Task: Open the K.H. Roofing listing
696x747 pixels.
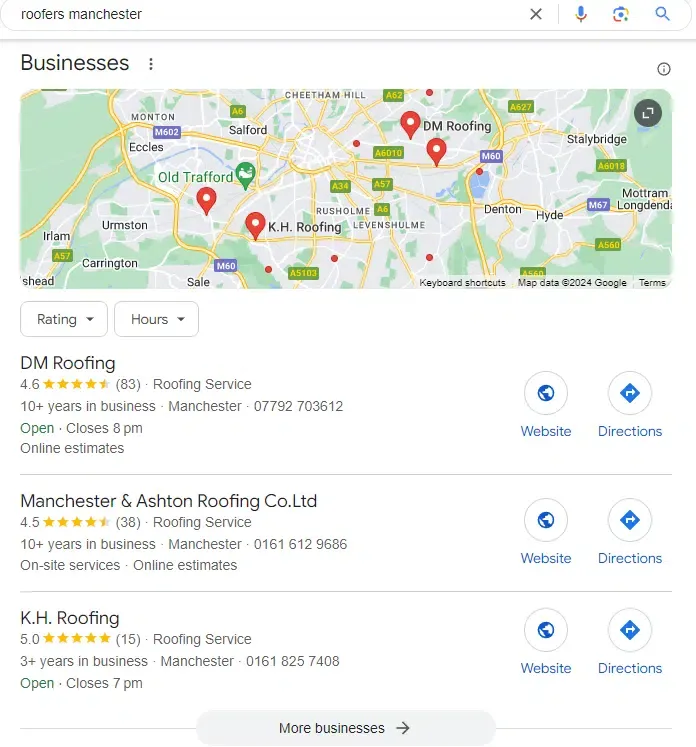Action: [70, 618]
